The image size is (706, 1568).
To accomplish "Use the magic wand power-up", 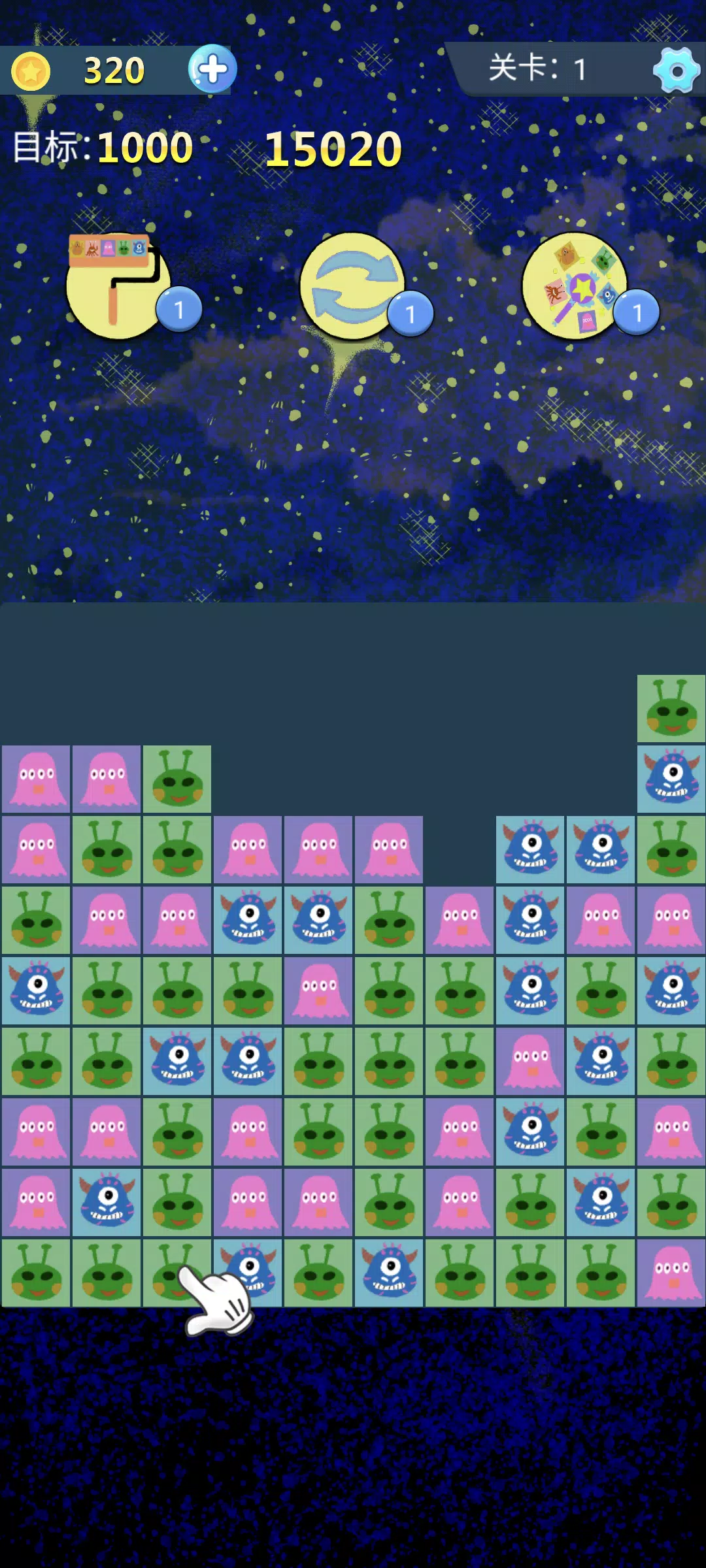I will [575, 286].
